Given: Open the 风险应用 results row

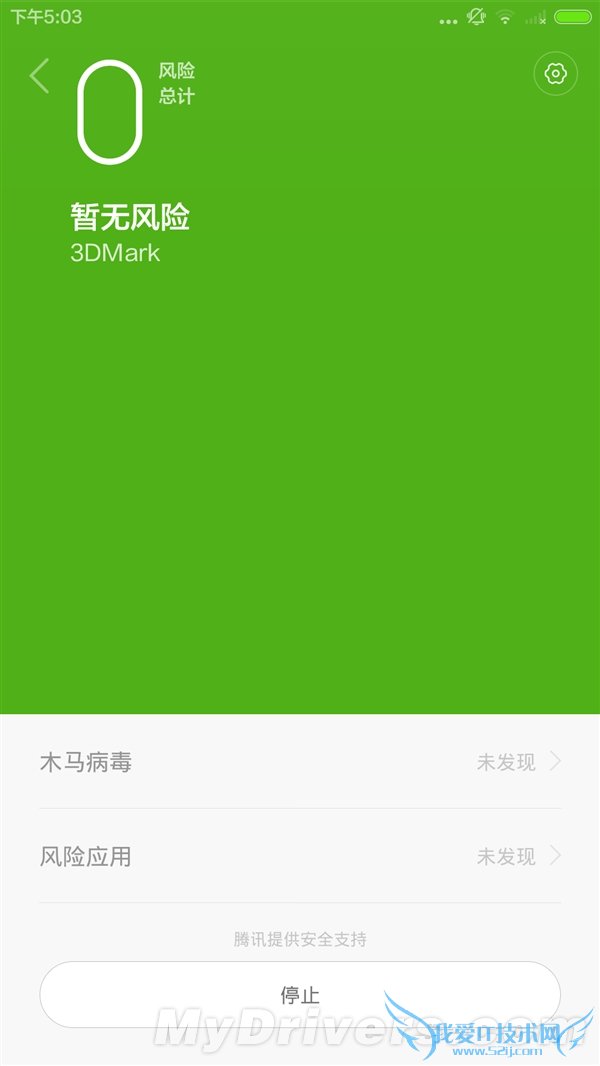Looking at the screenshot, I should tap(300, 856).
